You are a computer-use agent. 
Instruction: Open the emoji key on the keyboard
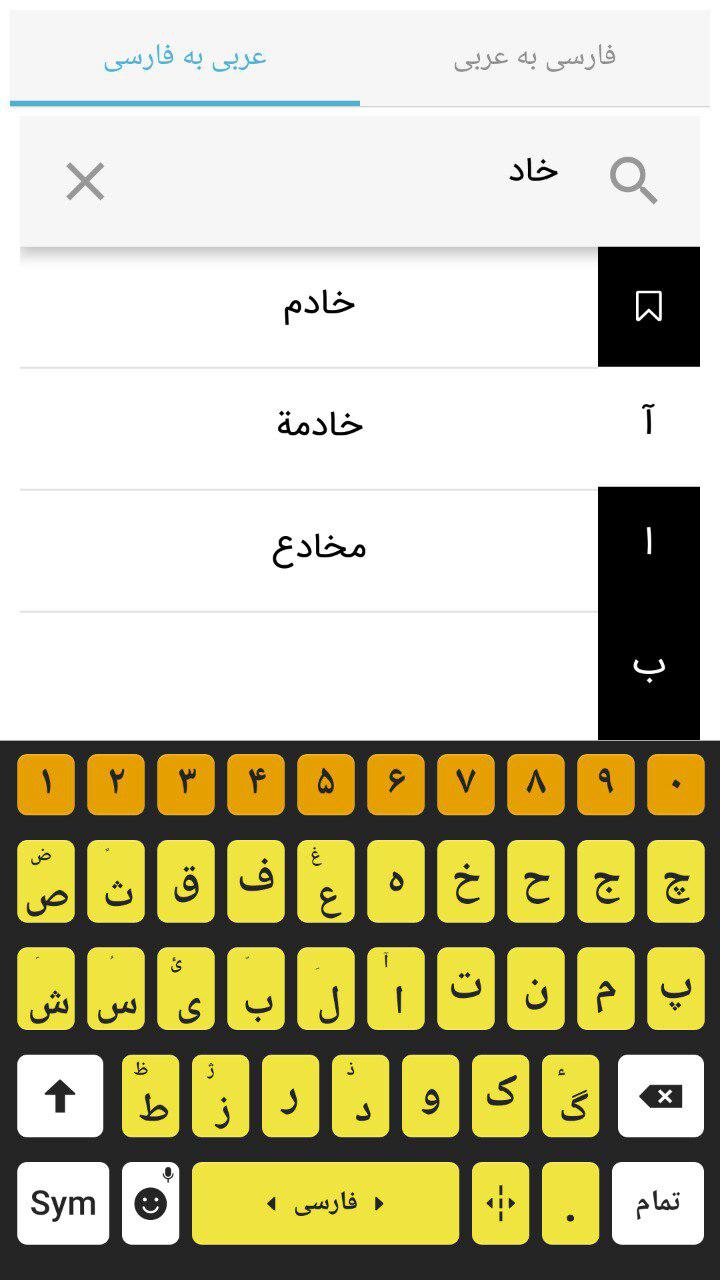coord(151,1203)
